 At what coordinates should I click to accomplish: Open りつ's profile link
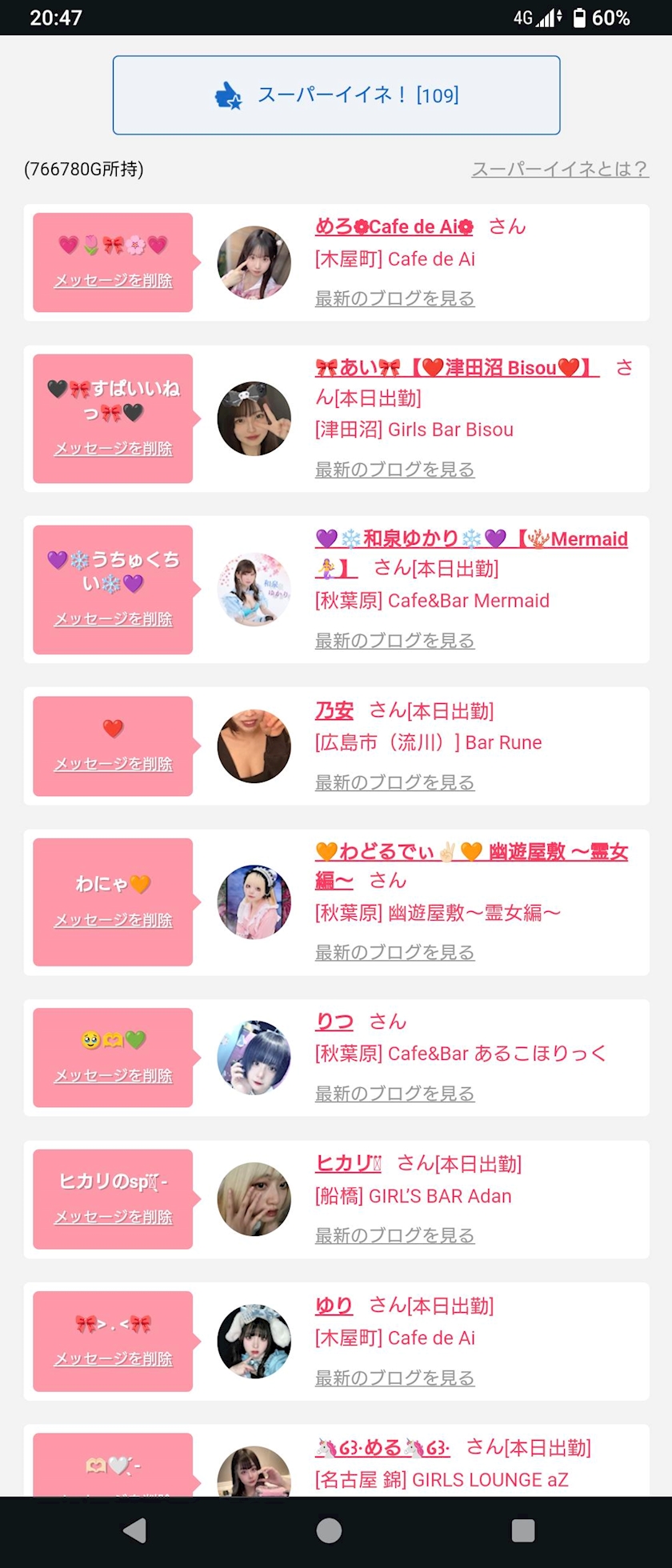click(x=334, y=1022)
